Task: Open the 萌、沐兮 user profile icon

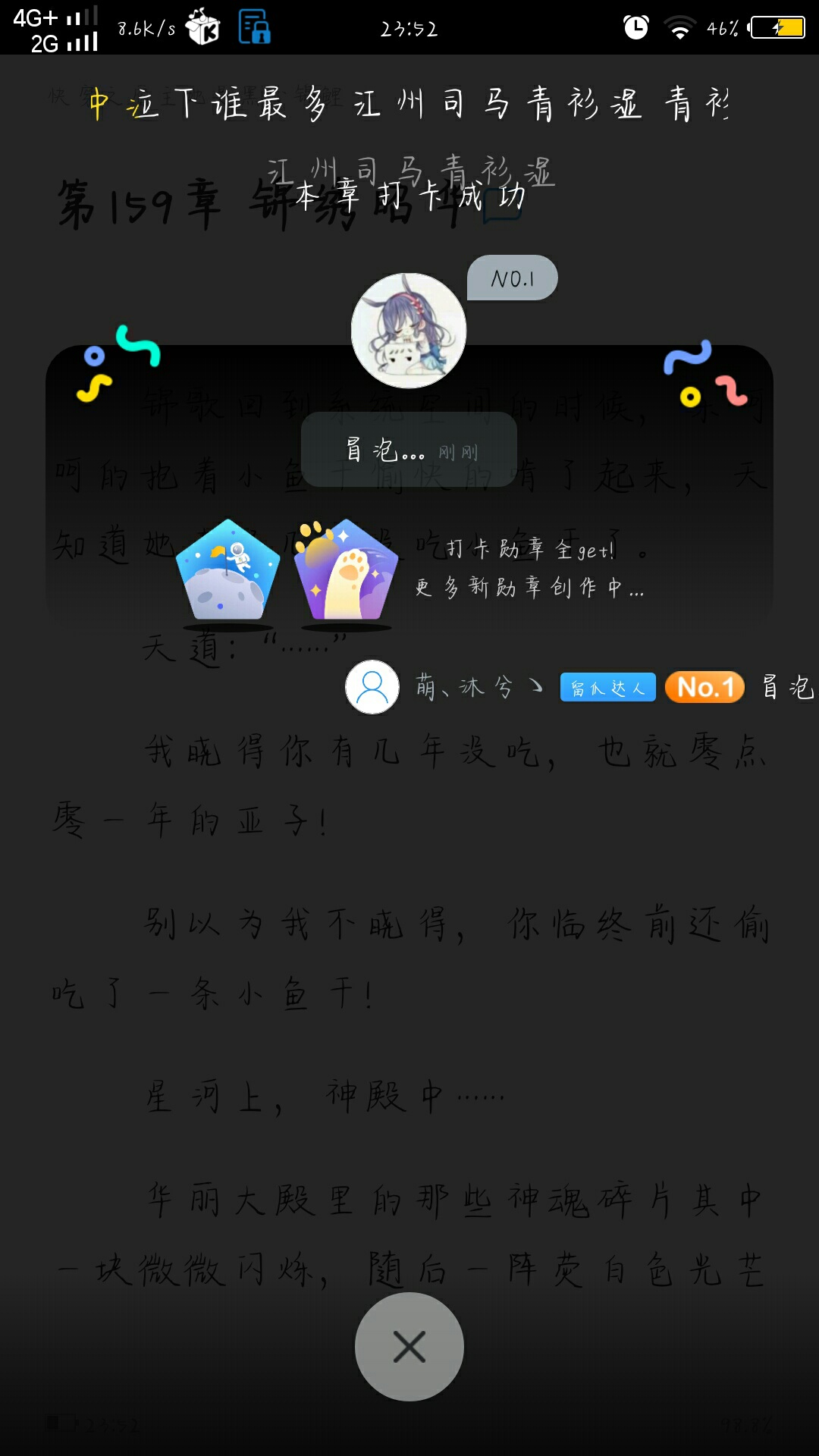Action: coord(372,687)
